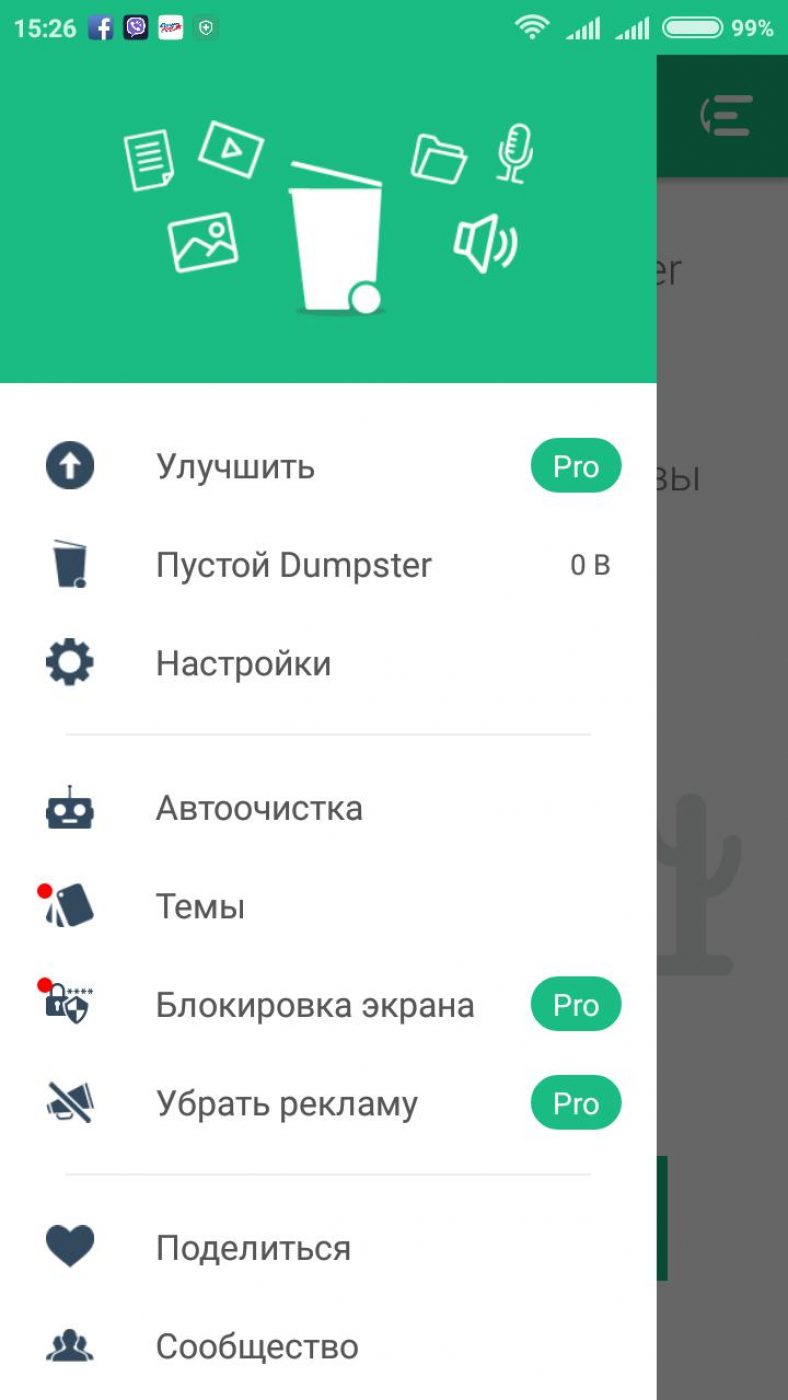This screenshot has width=788, height=1400.
Task: Choose Убрать рекламу
Action: pyautogui.click(x=286, y=1104)
